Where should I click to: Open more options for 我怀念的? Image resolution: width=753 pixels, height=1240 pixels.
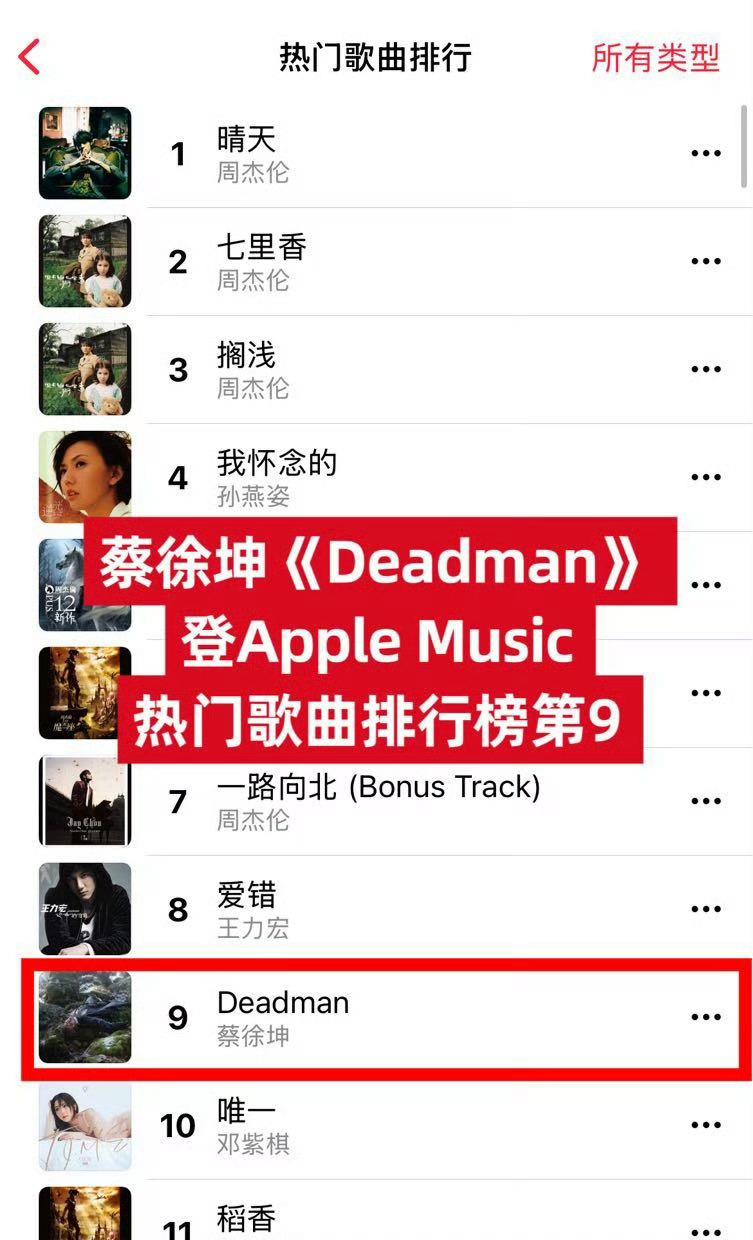(x=706, y=478)
